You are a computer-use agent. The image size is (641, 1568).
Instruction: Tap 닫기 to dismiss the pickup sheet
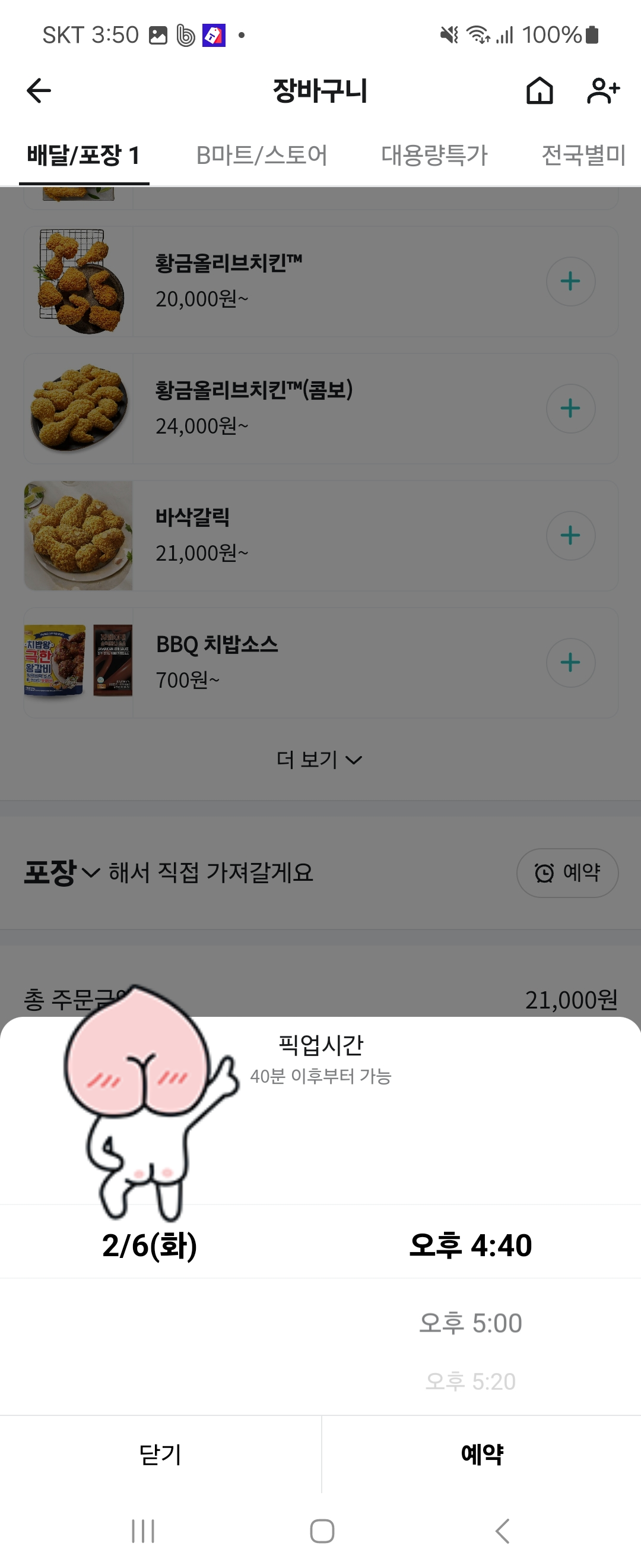[159, 1453]
